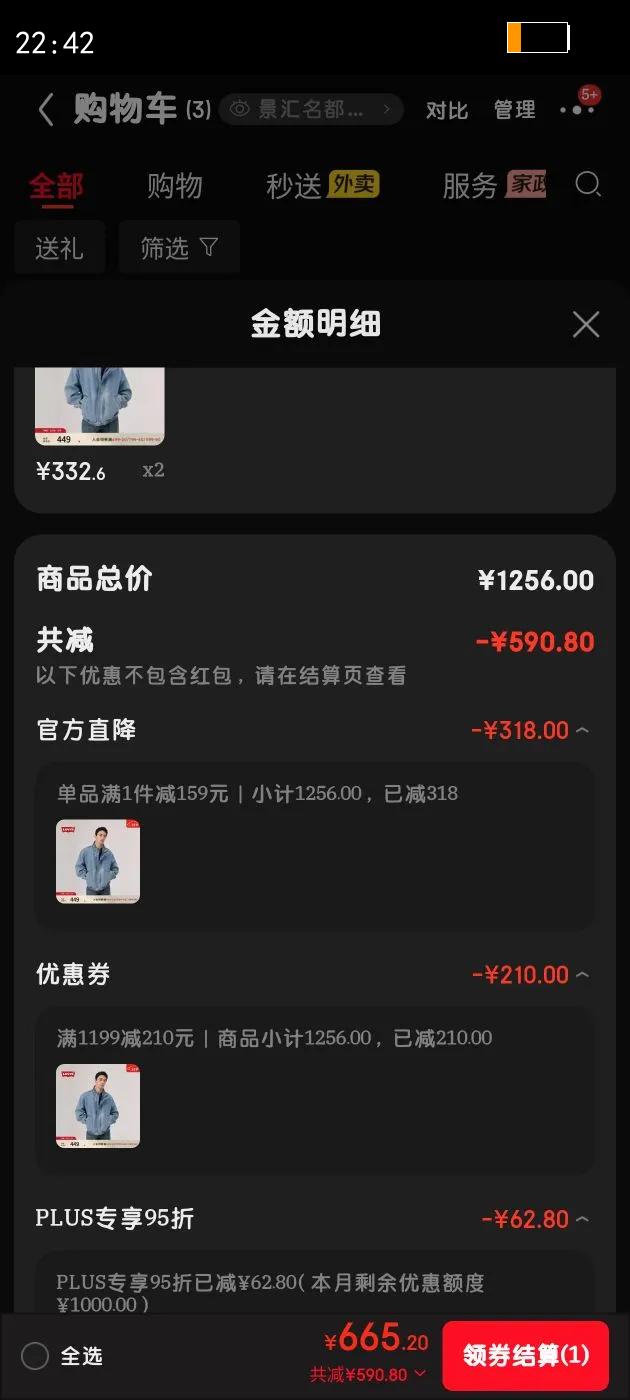
Task: Switch to the 全部 tab
Action: (x=56, y=186)
